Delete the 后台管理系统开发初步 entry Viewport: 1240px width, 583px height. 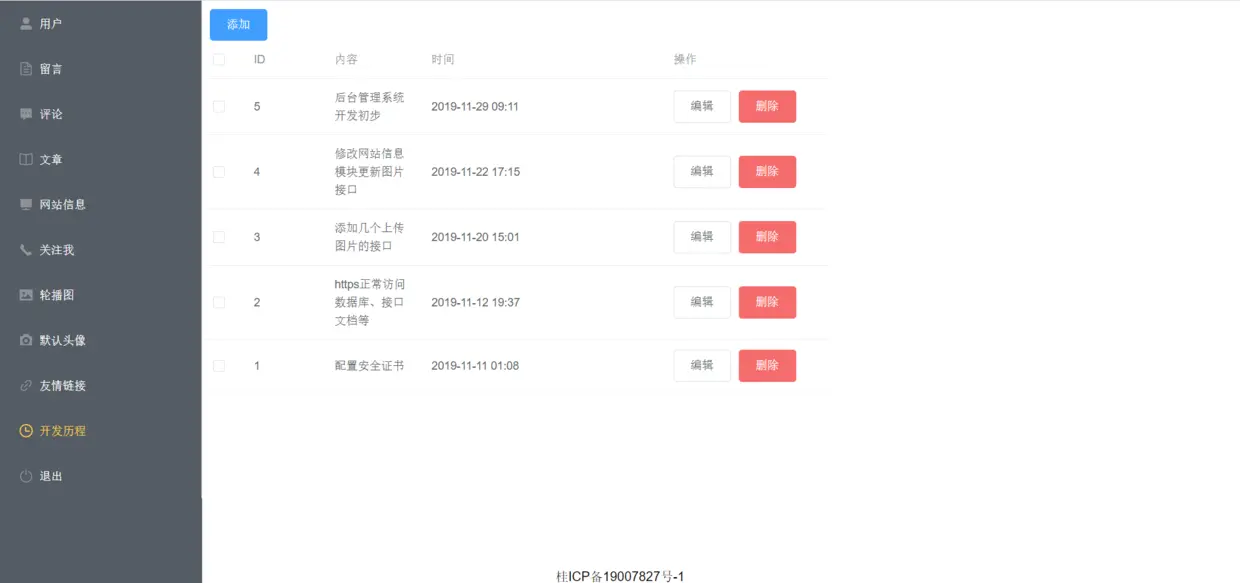(767, 106)
